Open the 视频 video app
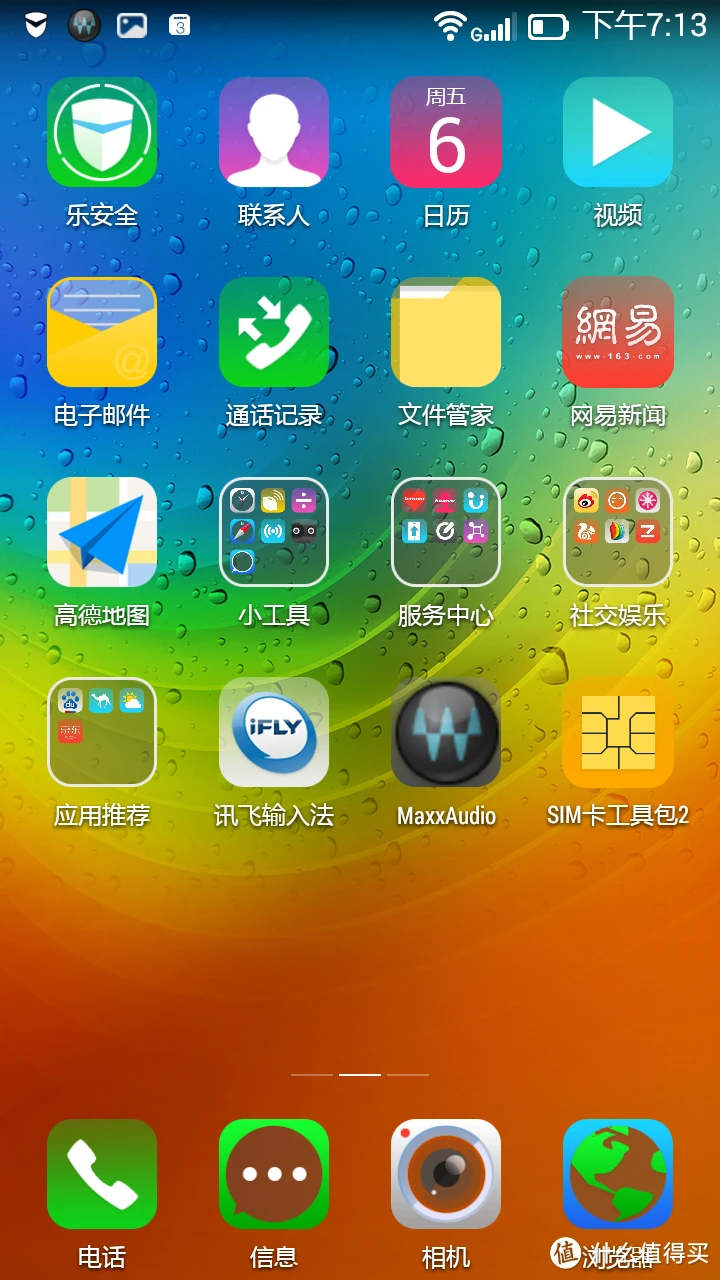Viewport: 720px width, 1280px height. 618,132
